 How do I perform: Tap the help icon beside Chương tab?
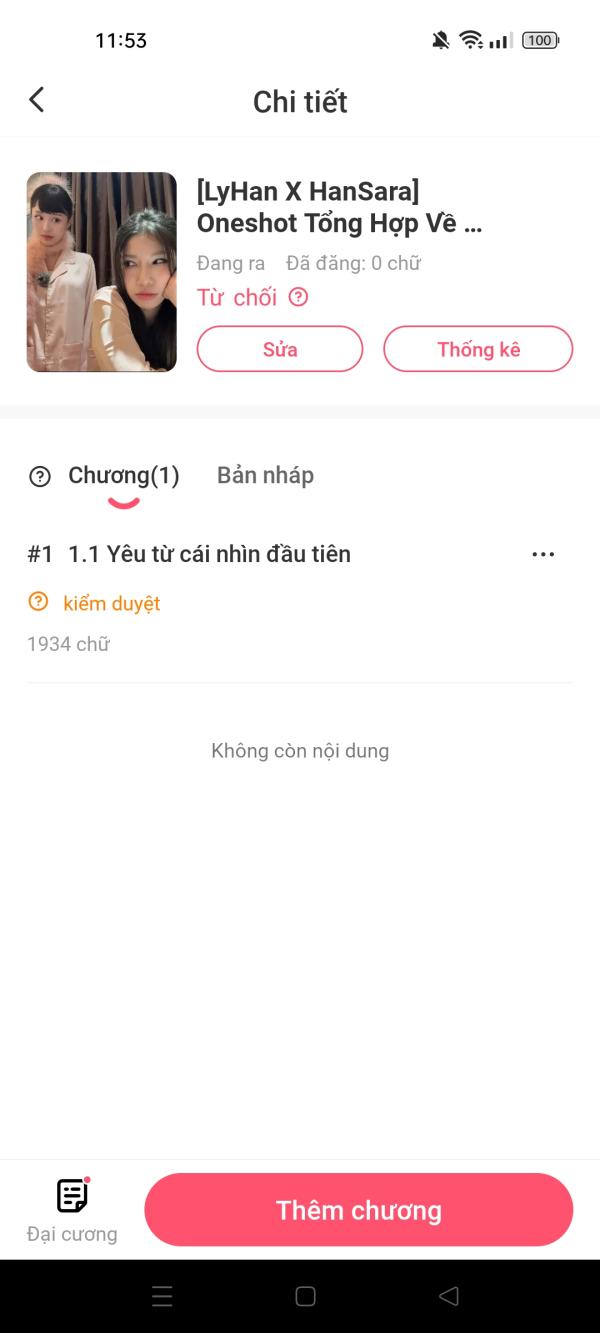pos(40,477)
